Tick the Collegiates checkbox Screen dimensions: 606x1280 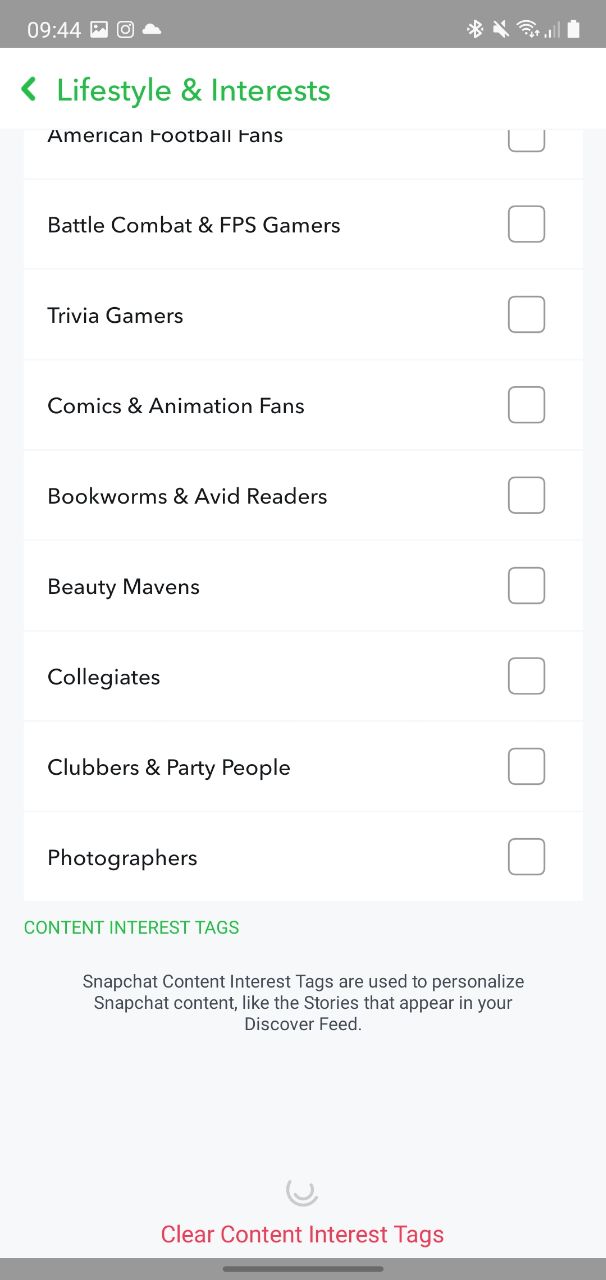click(x=526, y=676)
